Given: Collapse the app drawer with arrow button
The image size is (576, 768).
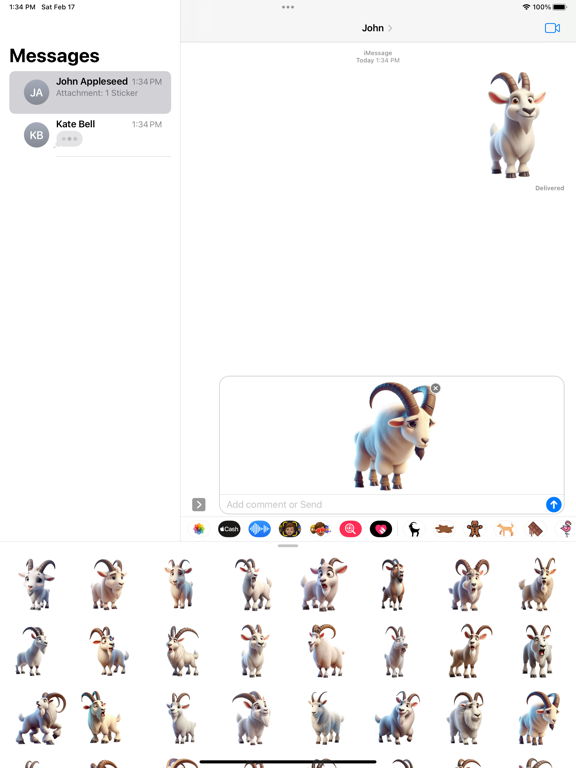Looking at the screenshot, I should click(198, 504).
